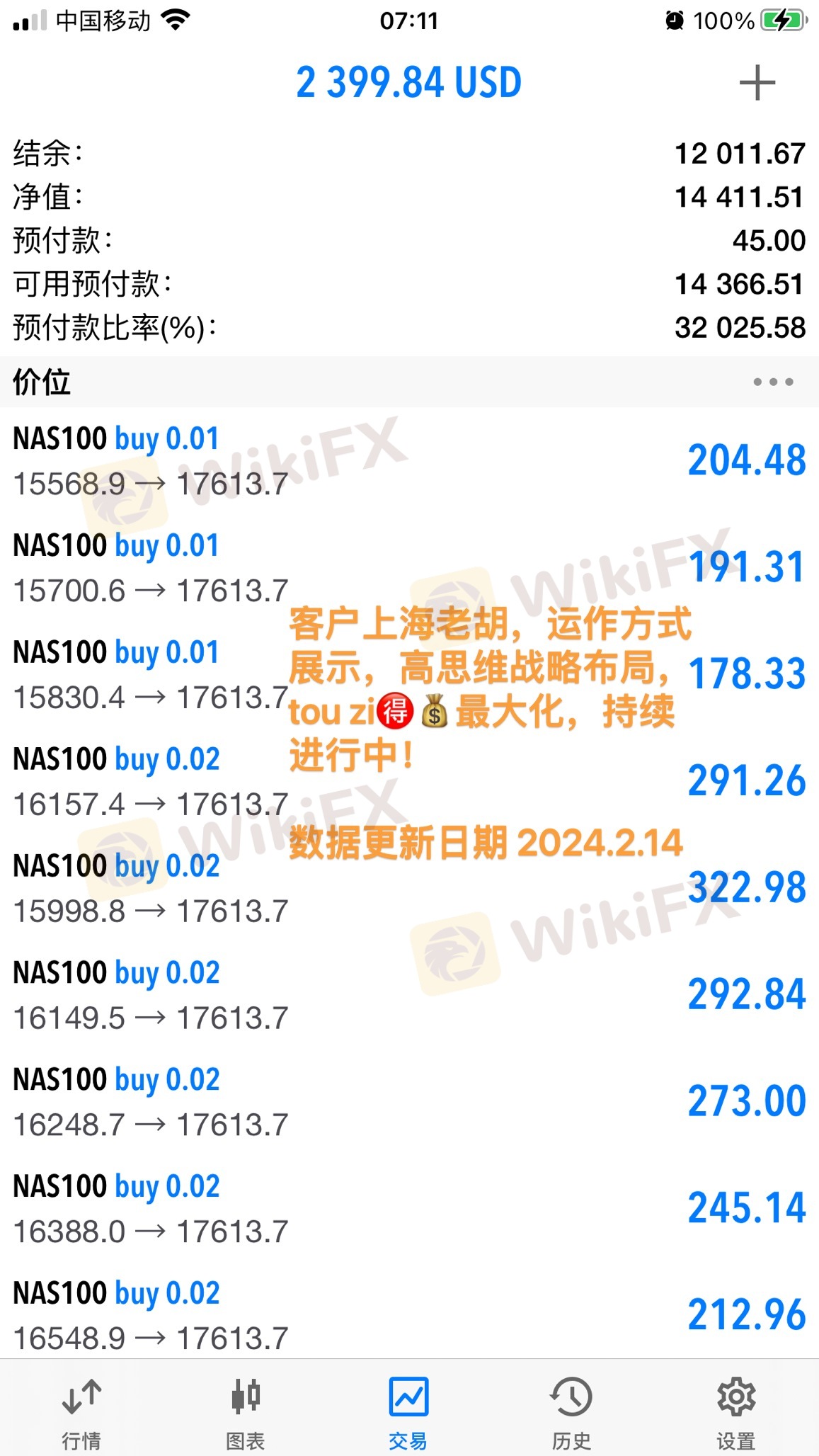Image resolution: width=819 pixels, height=1456 pixels.
Task: Select NAS100 position opened at 16388.0
Action: click(x=409, y=1208)
